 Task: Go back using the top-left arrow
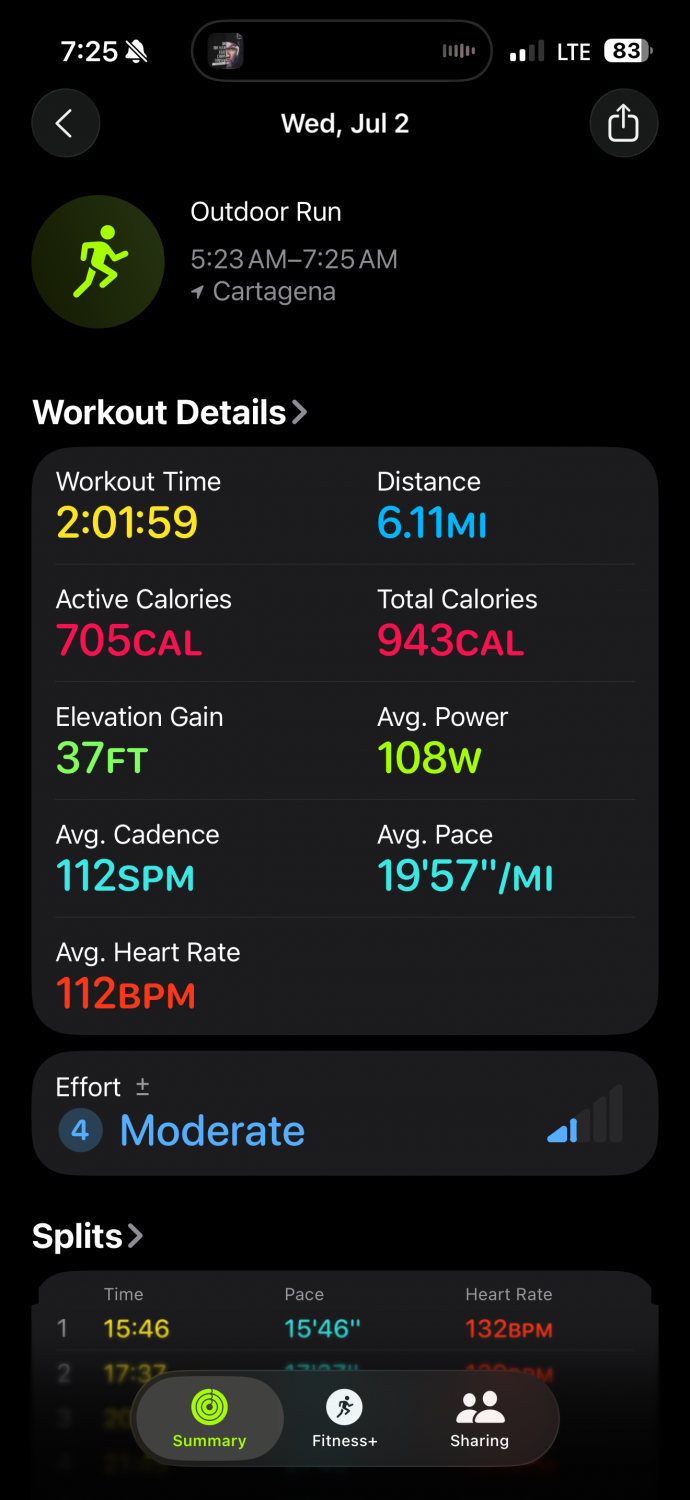(66, 124)
